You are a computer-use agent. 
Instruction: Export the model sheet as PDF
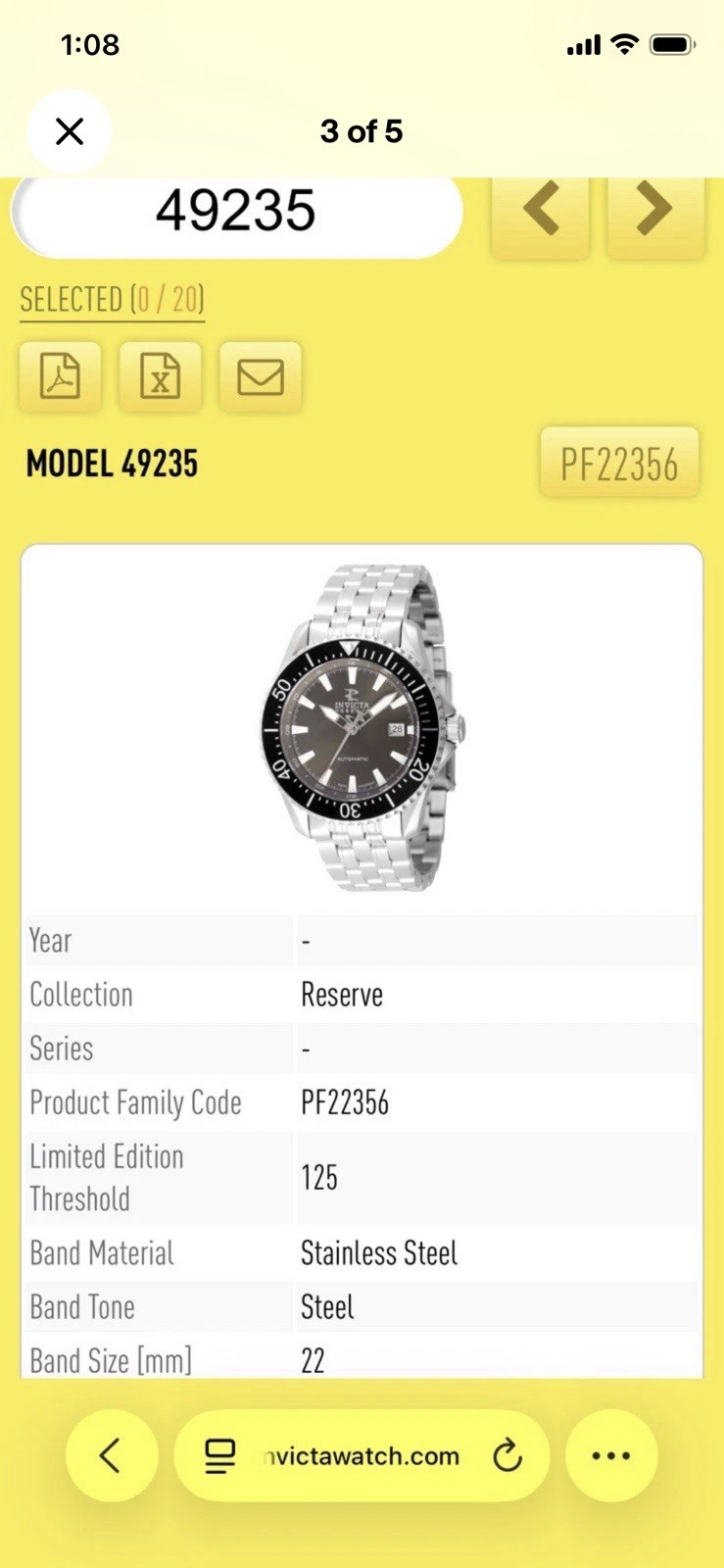[x=60, y=376]
